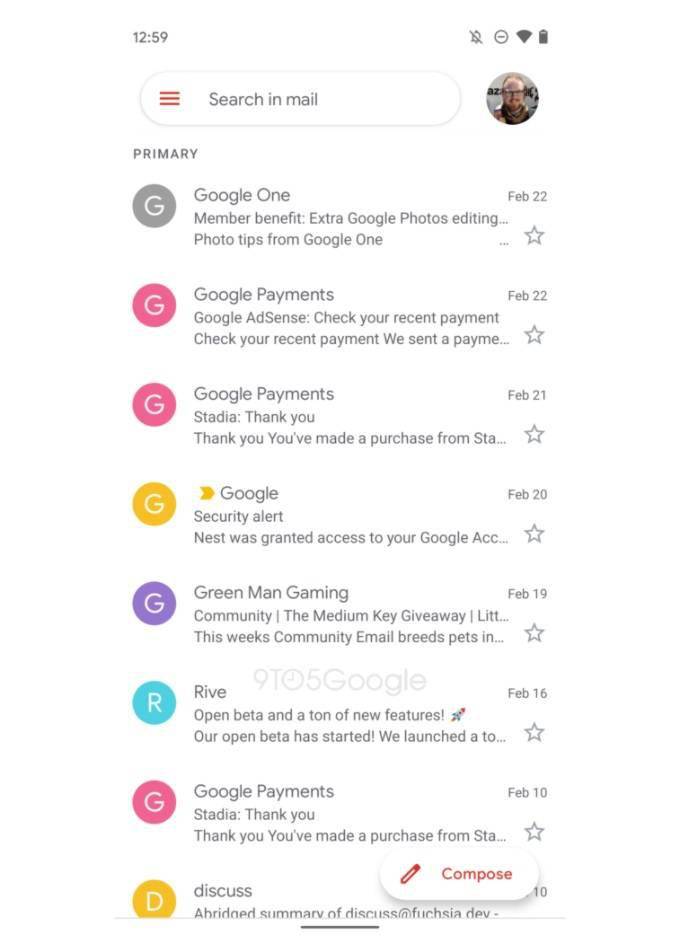Open the hamburger navigation drawer menu

click(170, 99)
